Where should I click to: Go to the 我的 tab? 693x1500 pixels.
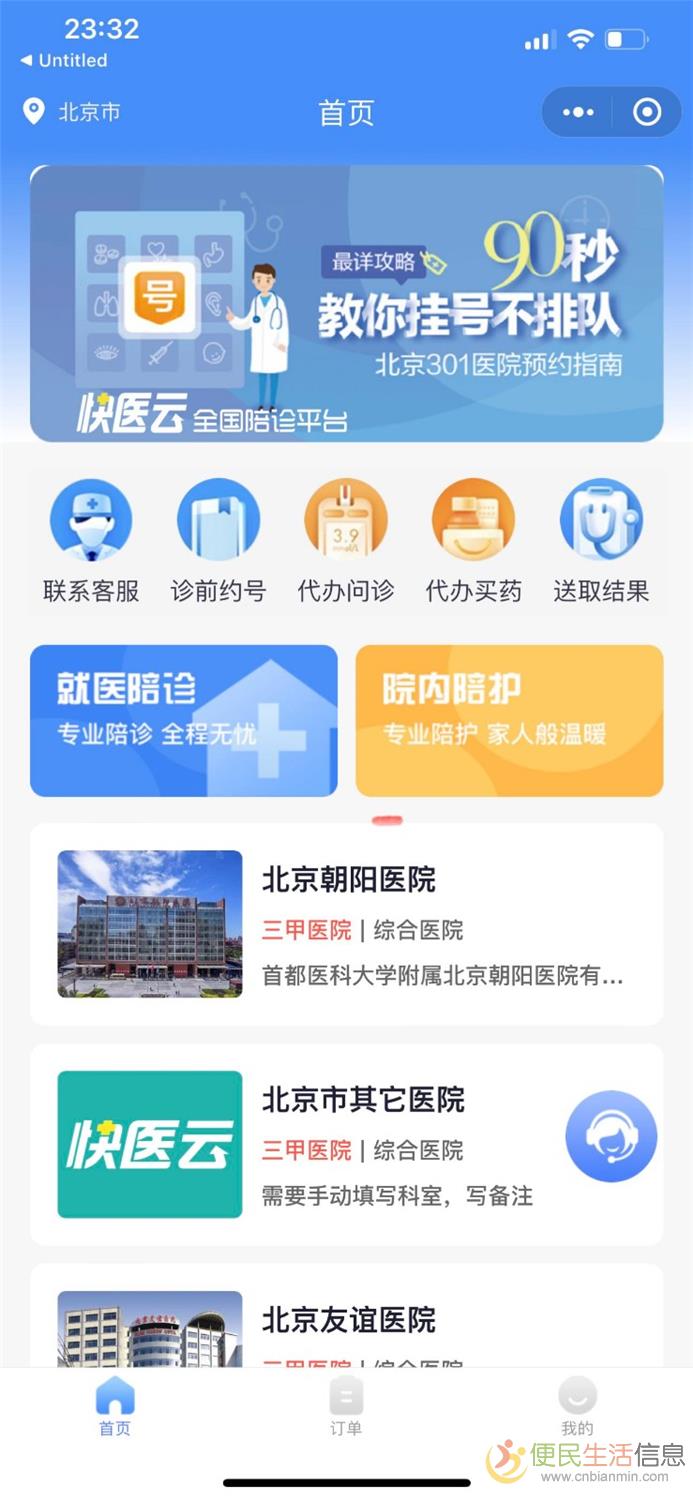coord(577,1406)
